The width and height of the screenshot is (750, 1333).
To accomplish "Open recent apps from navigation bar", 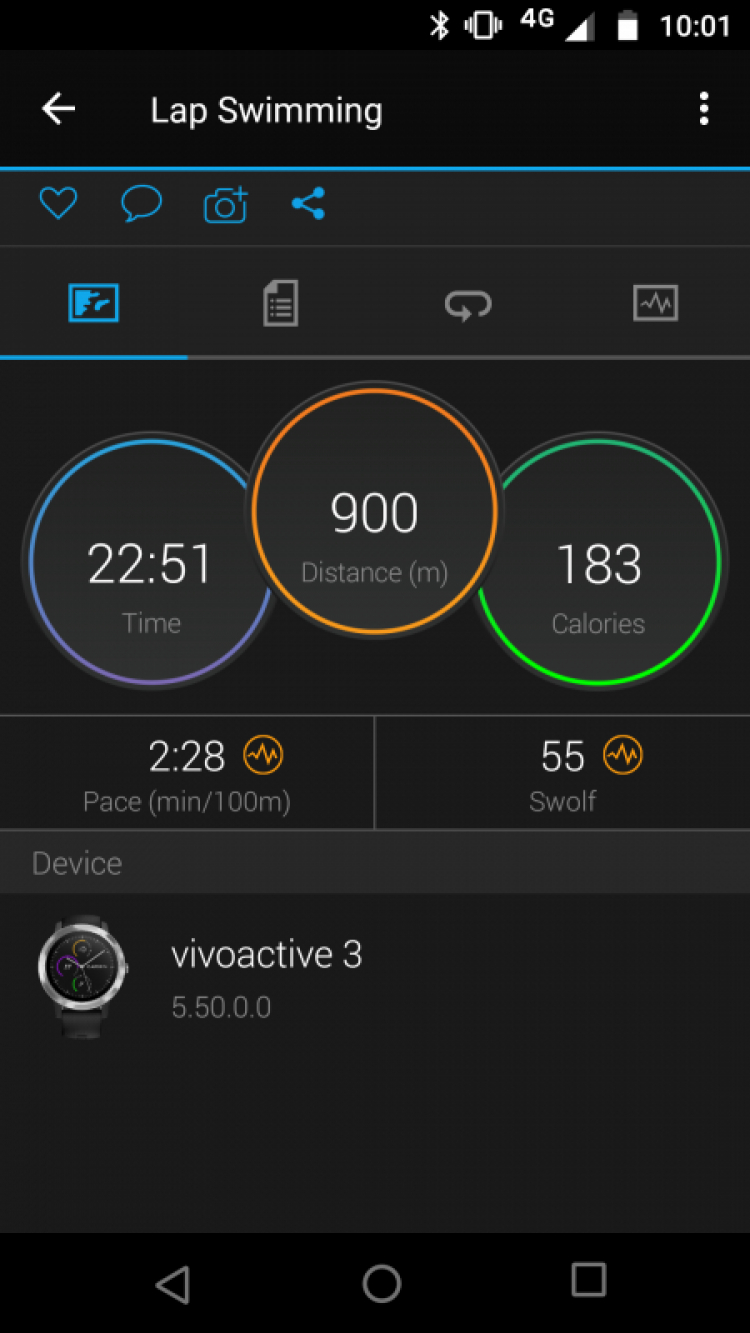I will 588,1280.
